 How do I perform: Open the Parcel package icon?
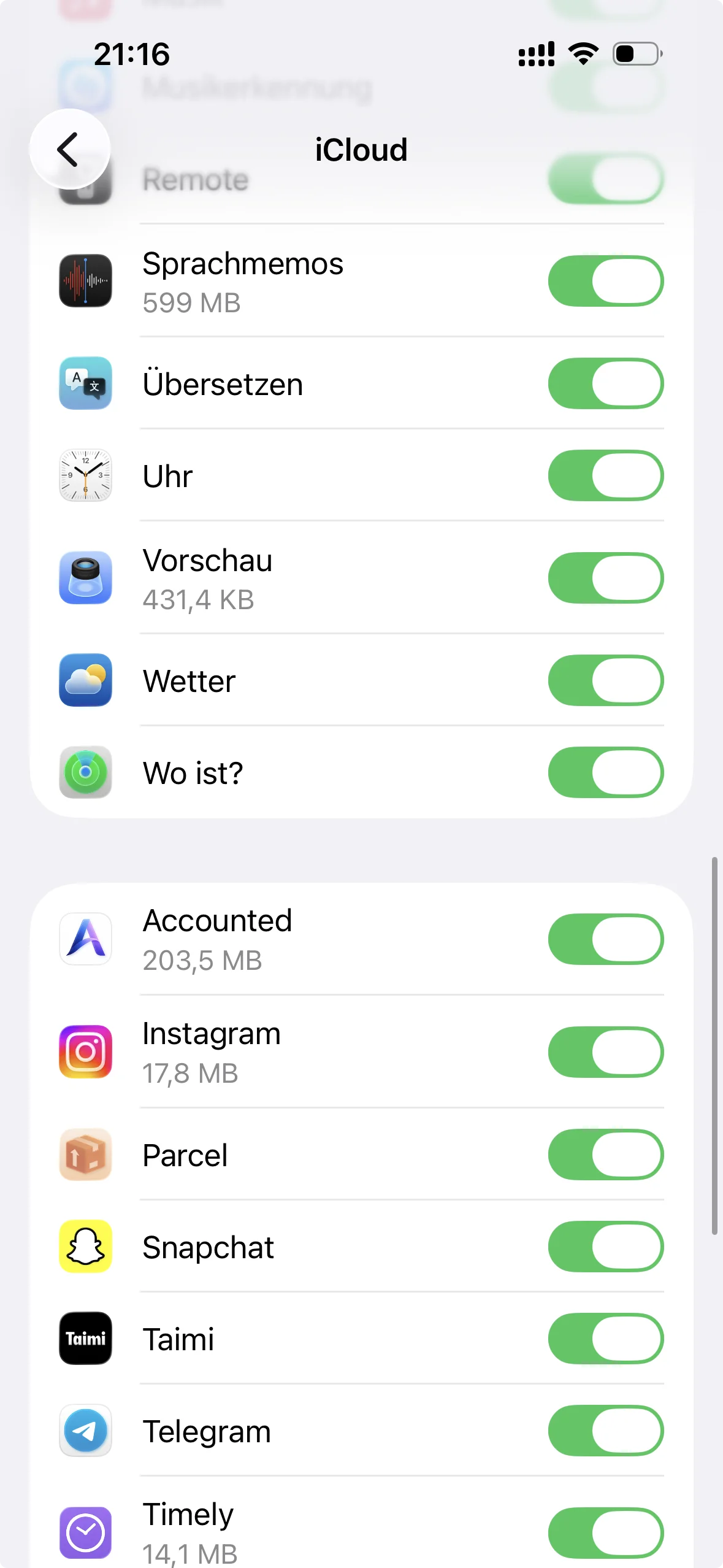85,1154
